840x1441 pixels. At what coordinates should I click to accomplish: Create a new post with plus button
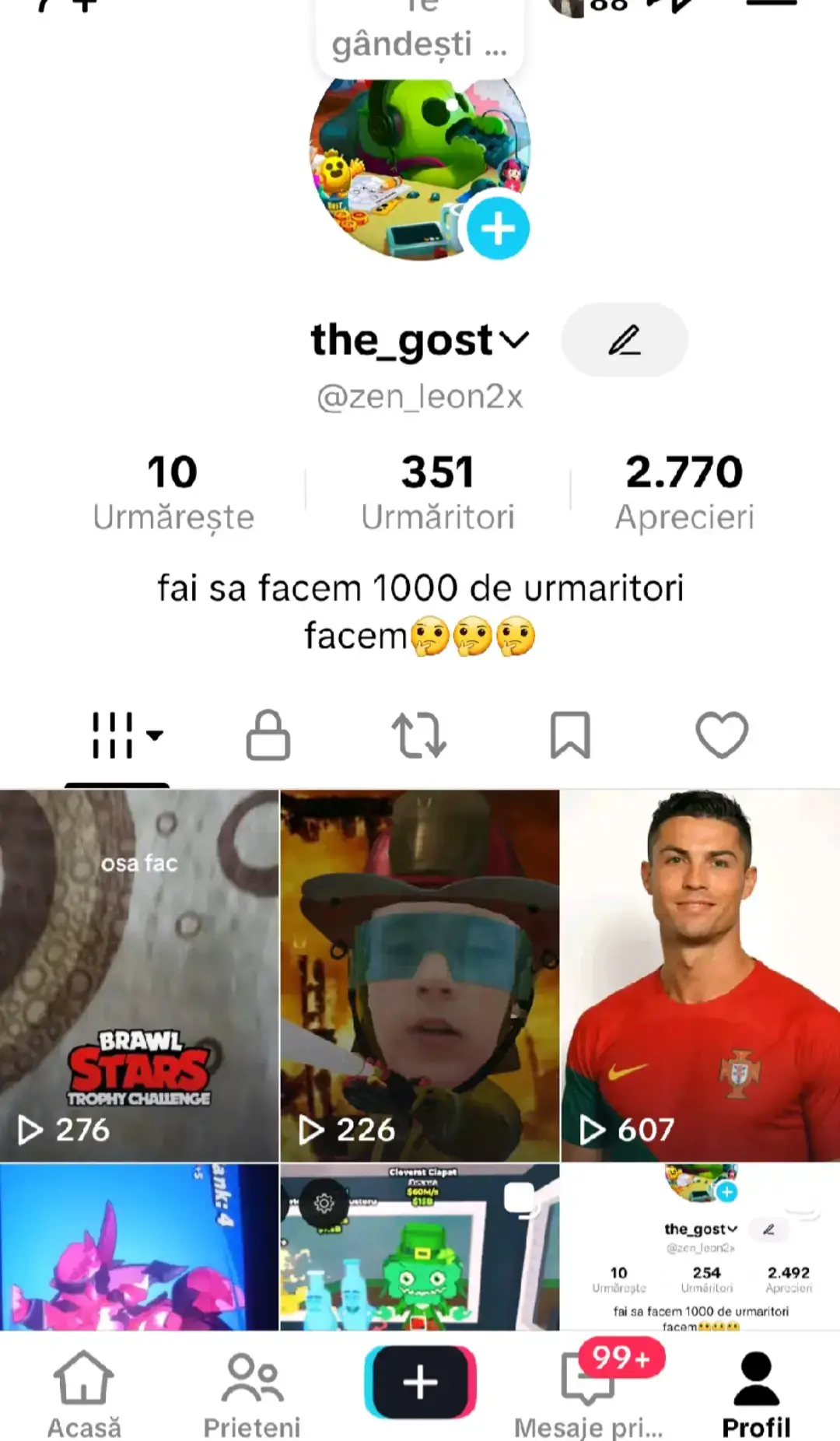click(420, 1382)
